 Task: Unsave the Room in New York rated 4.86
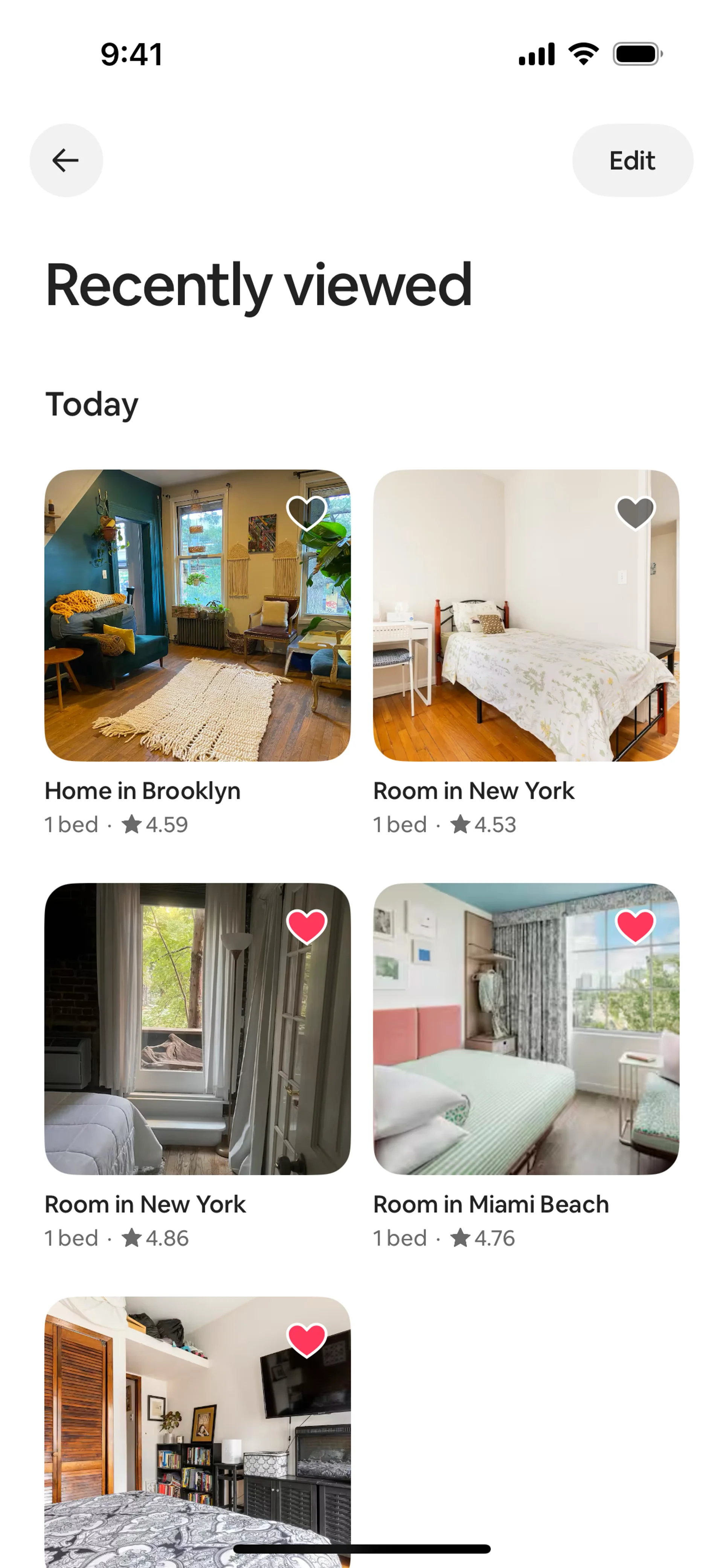coord(306,926)
